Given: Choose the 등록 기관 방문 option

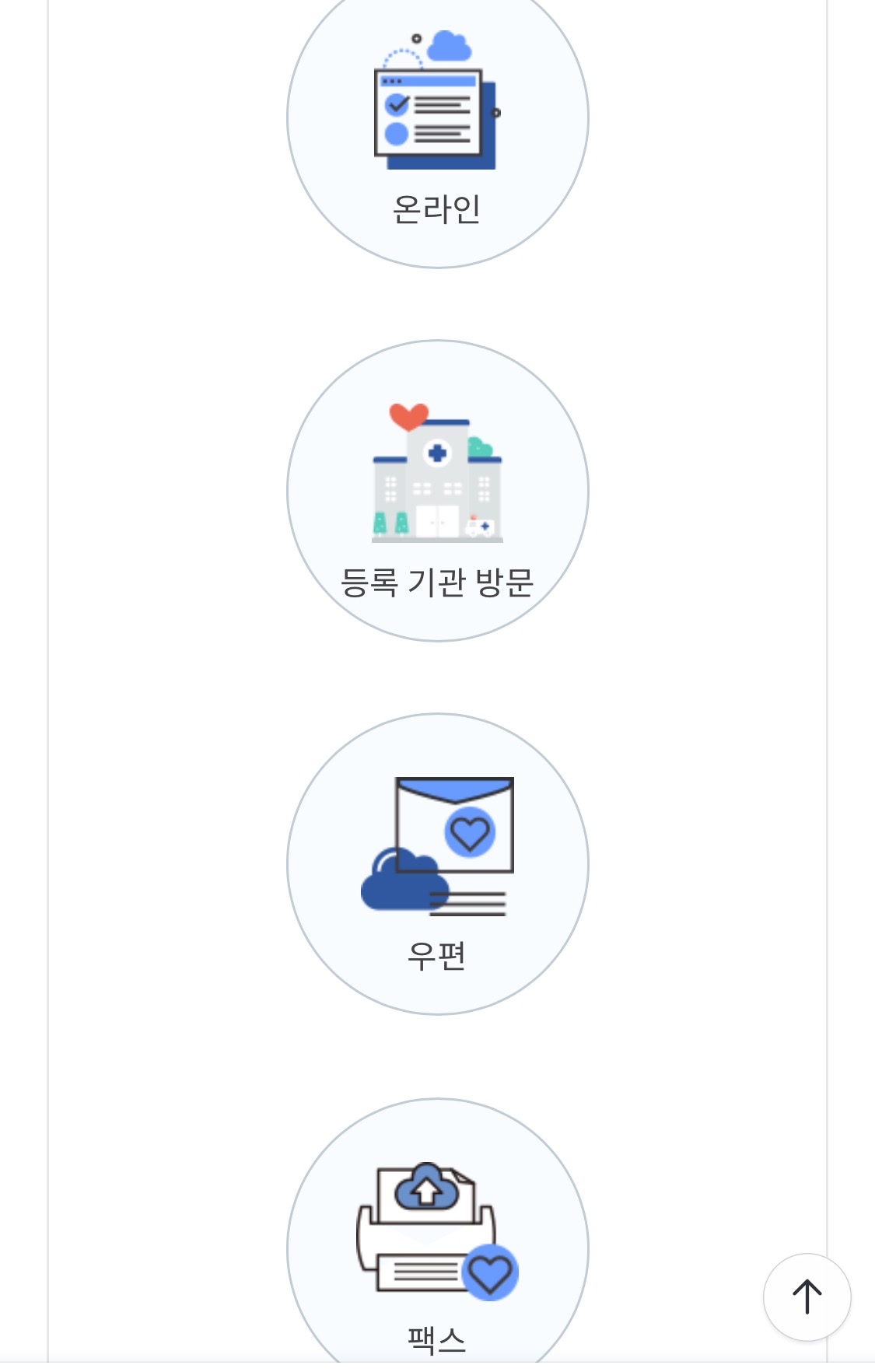Looking at the screenshot, I should point(438,491).
